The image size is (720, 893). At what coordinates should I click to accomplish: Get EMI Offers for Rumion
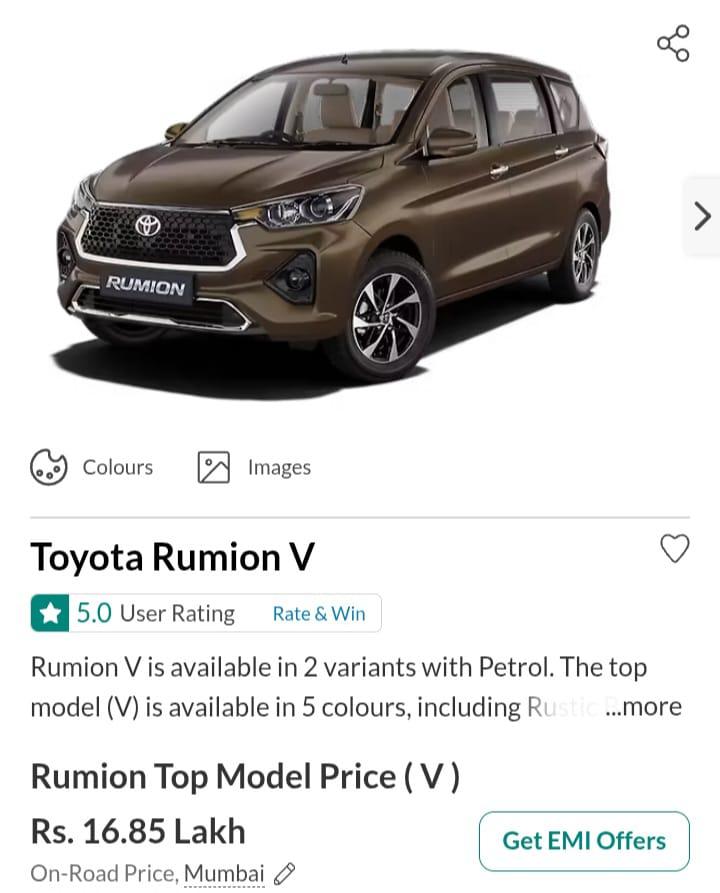coord(584,841)
